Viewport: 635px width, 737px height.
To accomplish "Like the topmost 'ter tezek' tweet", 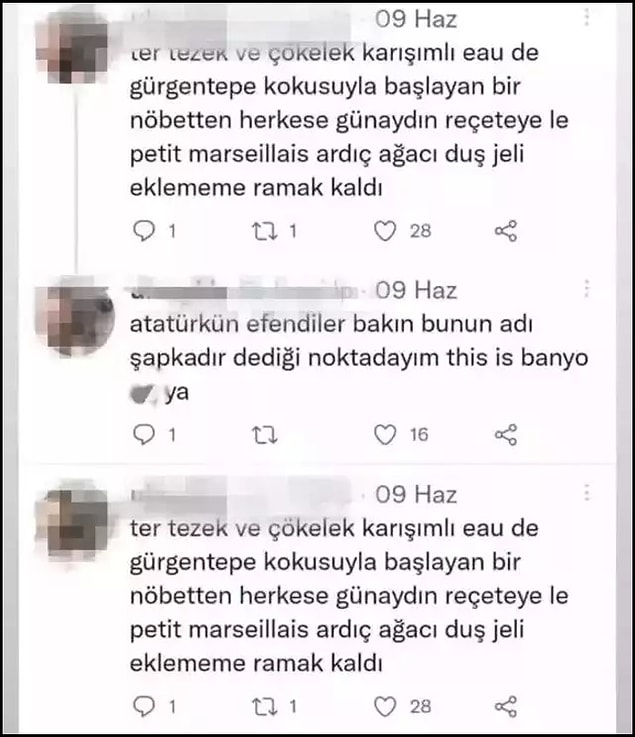I will click(x=385, y=231).
